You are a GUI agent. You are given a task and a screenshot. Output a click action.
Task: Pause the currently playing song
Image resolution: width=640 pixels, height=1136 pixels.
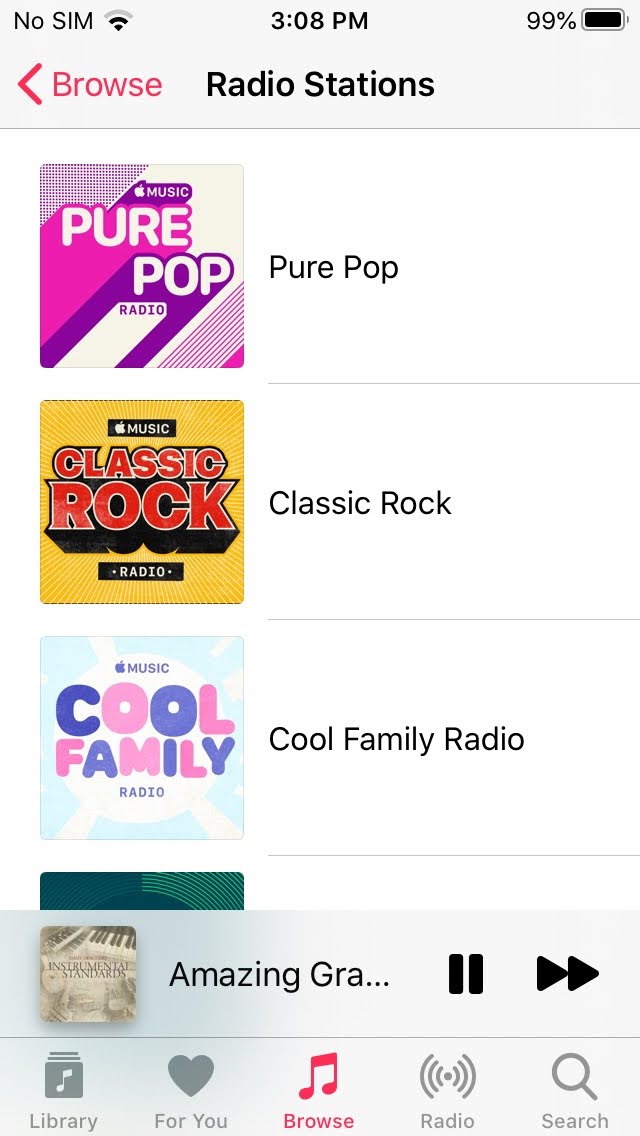466,974
